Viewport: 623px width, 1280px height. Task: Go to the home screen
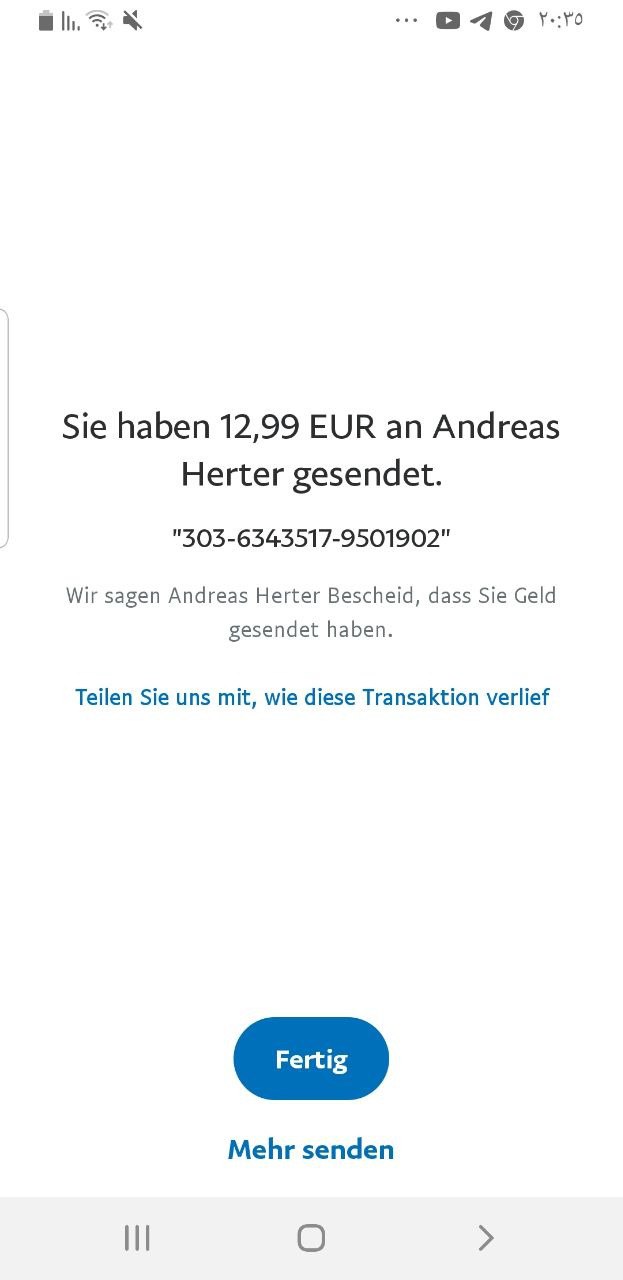point(311,1238)
